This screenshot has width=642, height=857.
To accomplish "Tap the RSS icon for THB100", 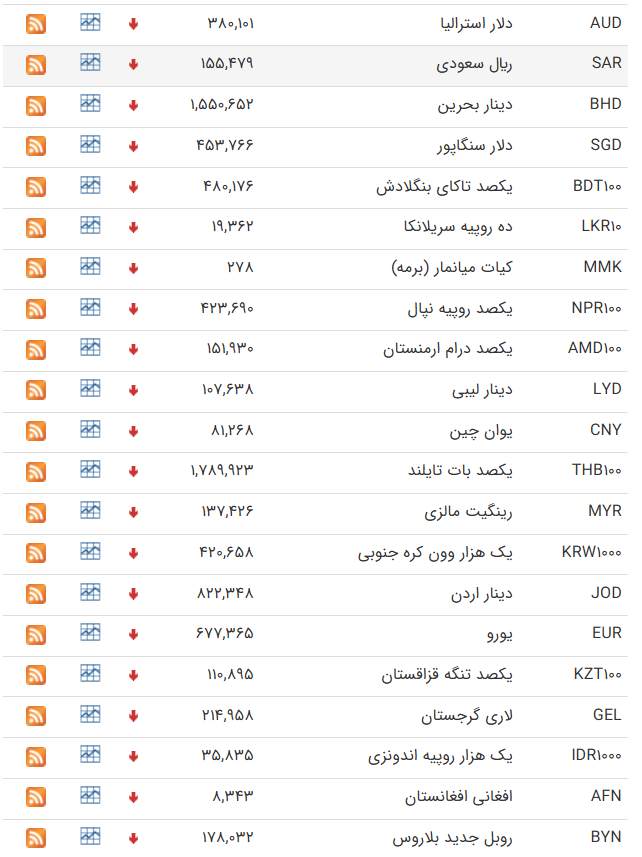I will (36, 471).
